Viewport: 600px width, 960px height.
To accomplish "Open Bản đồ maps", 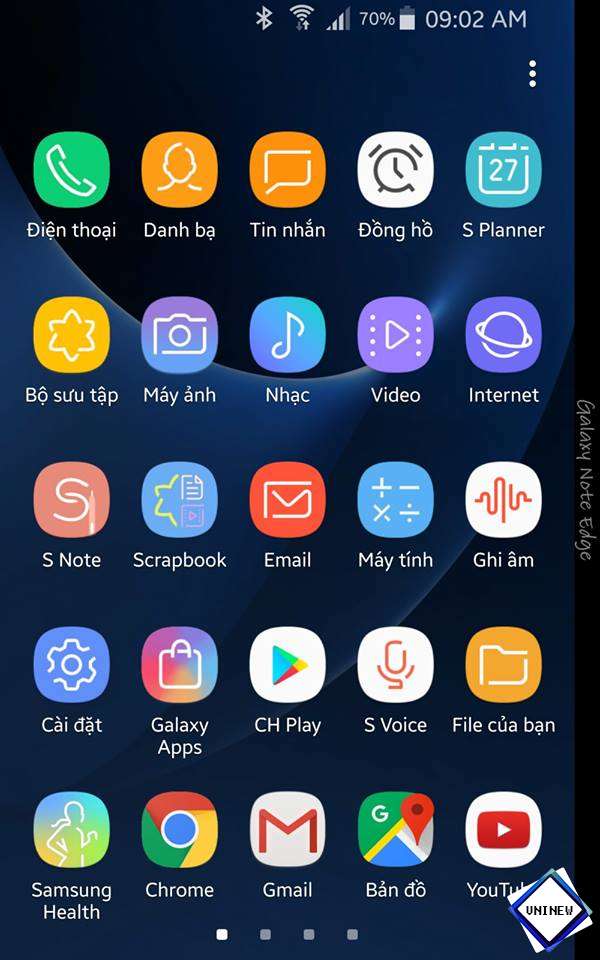I will (395, 830).
